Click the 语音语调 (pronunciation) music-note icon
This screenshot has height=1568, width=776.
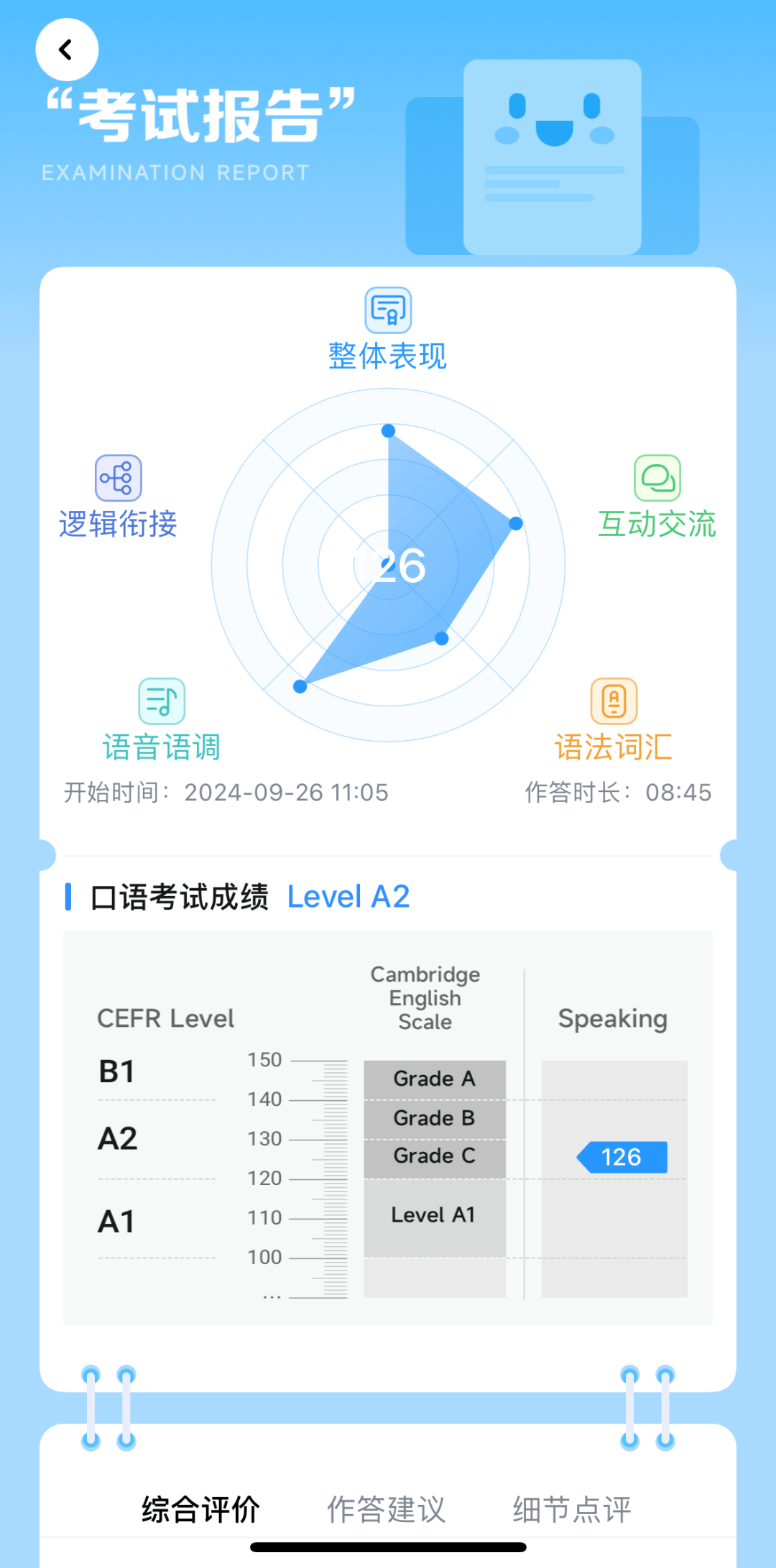162,701
